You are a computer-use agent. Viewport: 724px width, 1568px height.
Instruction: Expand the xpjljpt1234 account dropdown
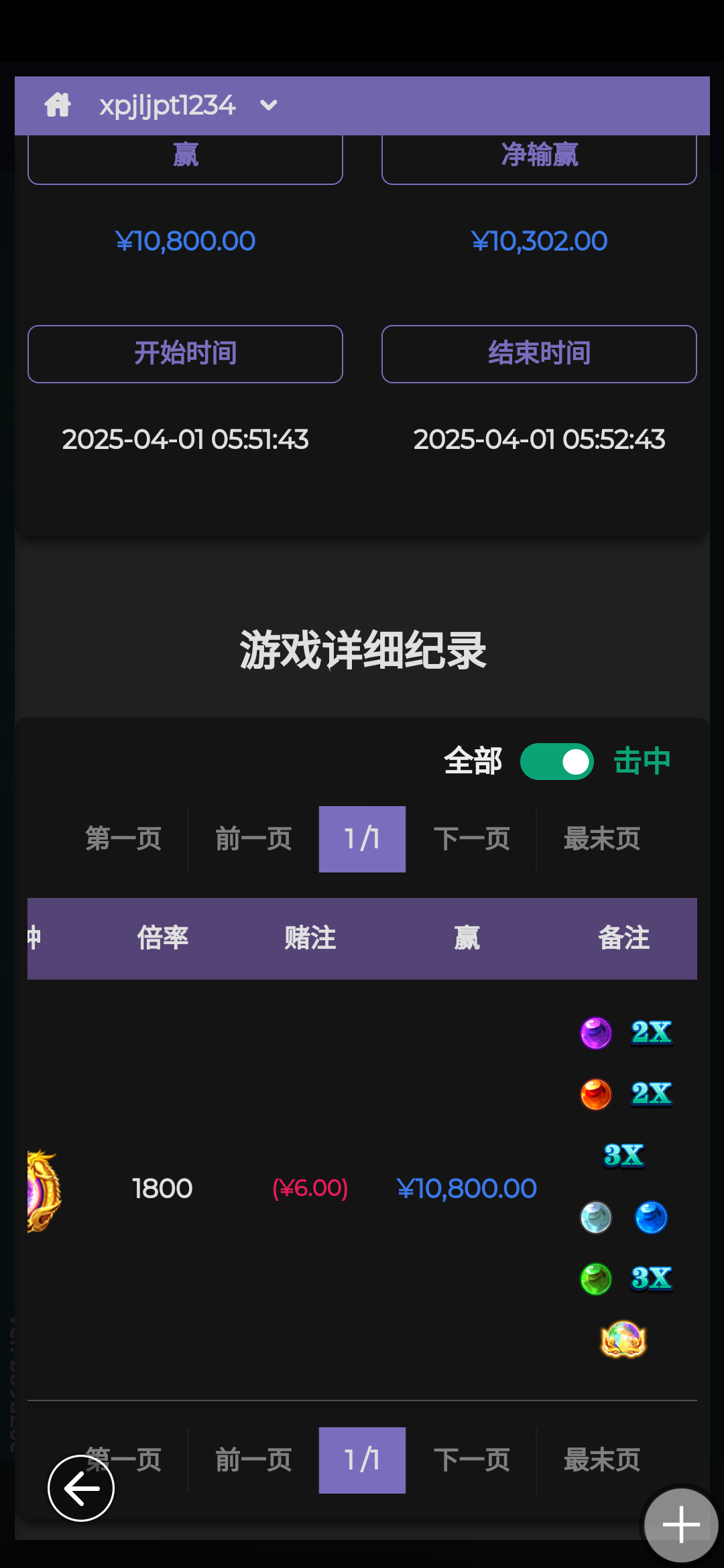pos(268,105)
